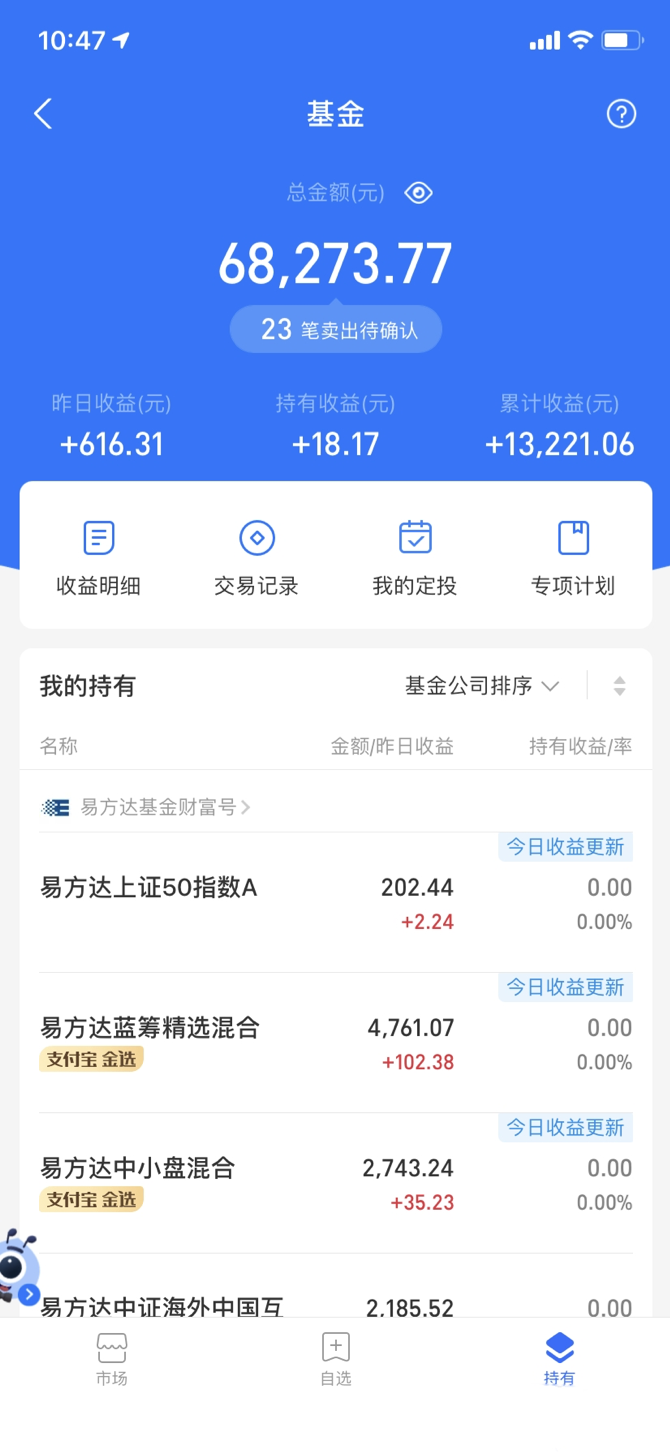View the 23 笔卖出待确认 pending sell orders
The width and height of the screenshot is (670, 1452).
[x=336, y=330]
